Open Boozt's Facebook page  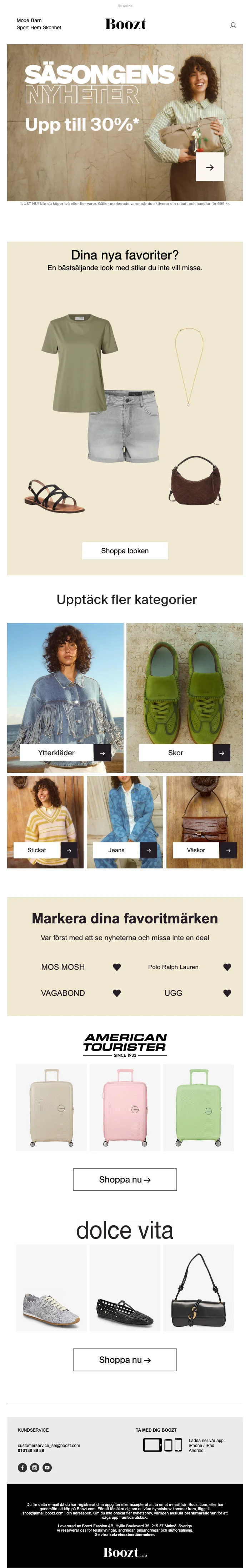[x=22, y=1468]
